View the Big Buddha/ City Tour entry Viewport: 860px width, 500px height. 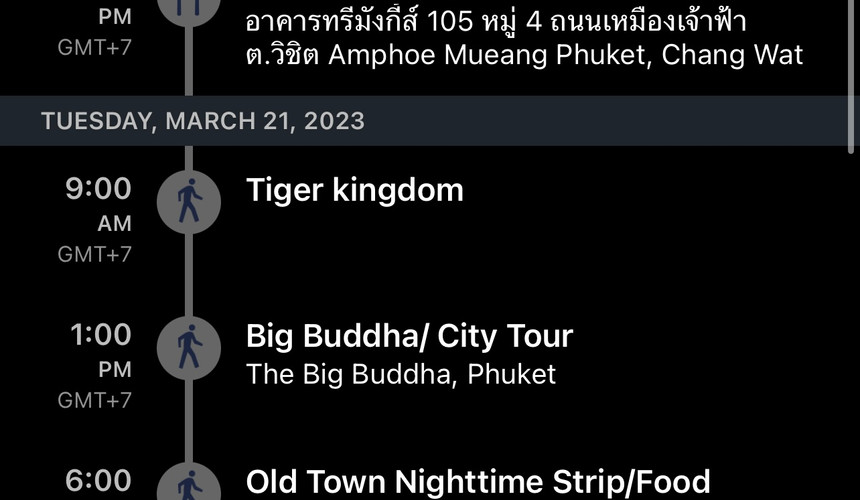pos(409,337)
